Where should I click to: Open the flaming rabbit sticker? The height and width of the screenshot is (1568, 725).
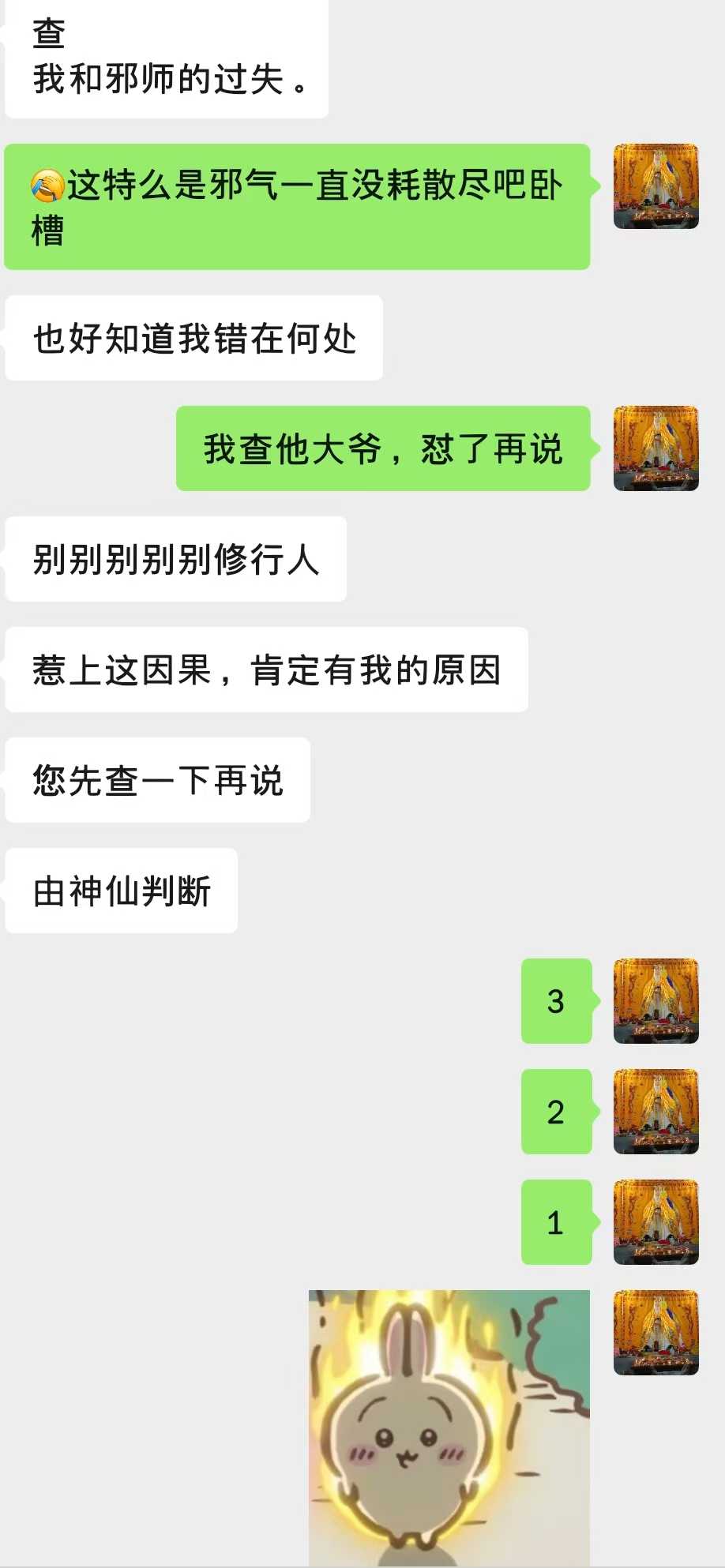tap(449, 1427)
